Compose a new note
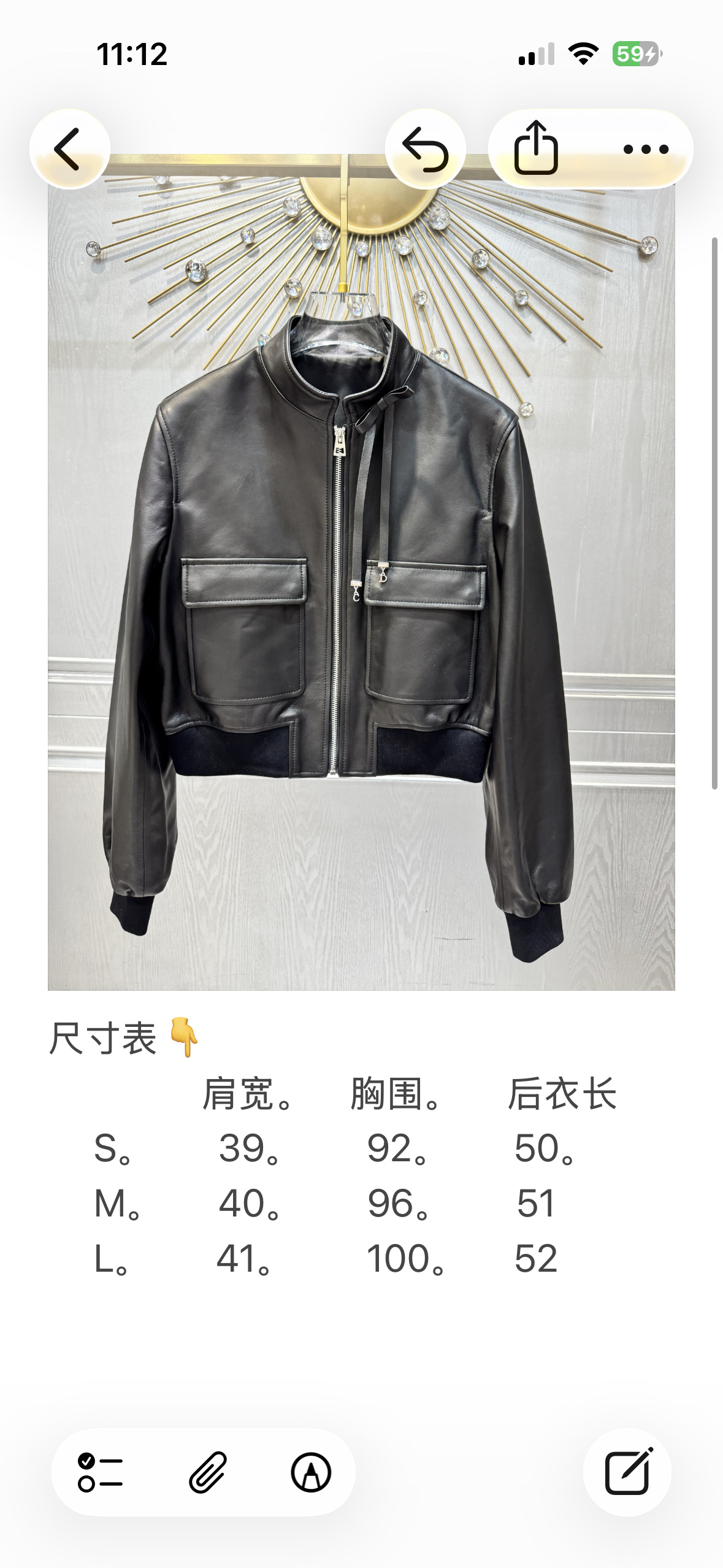This screenshot has width=723, height=1568. point(627,1472)
